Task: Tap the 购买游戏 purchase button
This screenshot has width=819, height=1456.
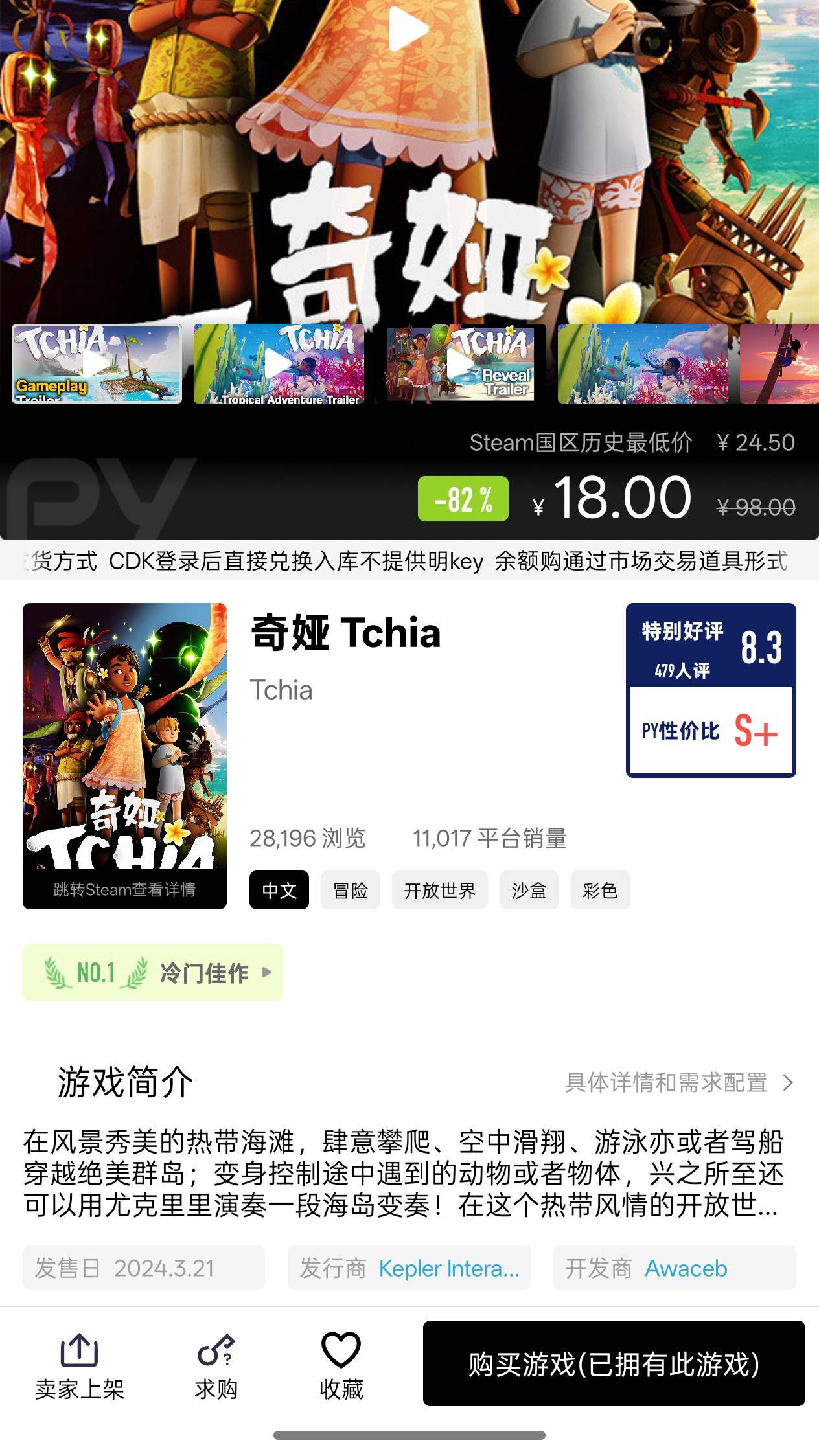Action: pyautogui.click(x=614, y=1364)
